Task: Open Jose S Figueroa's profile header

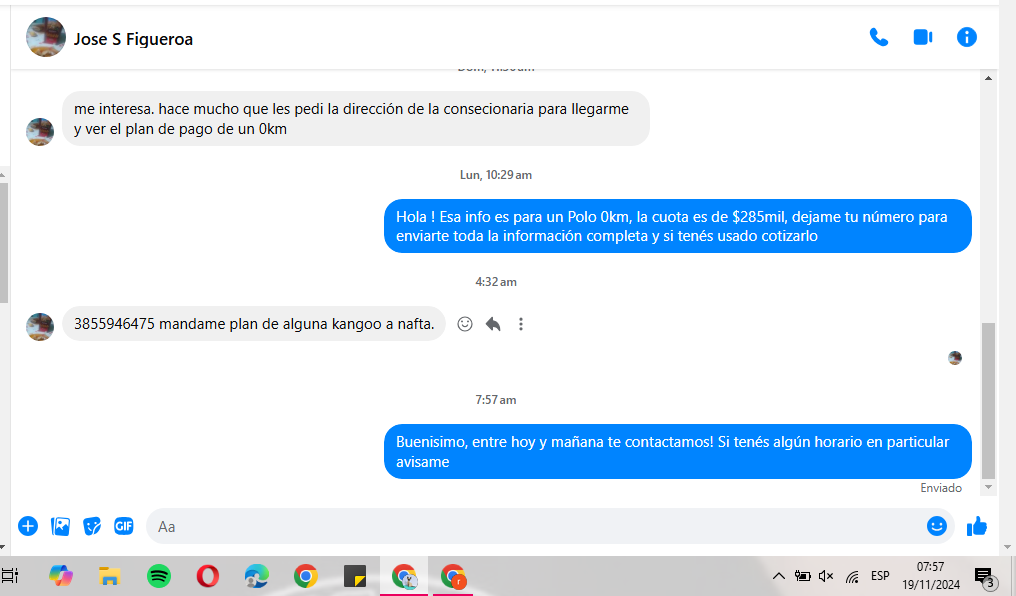Action: (132, 39)
